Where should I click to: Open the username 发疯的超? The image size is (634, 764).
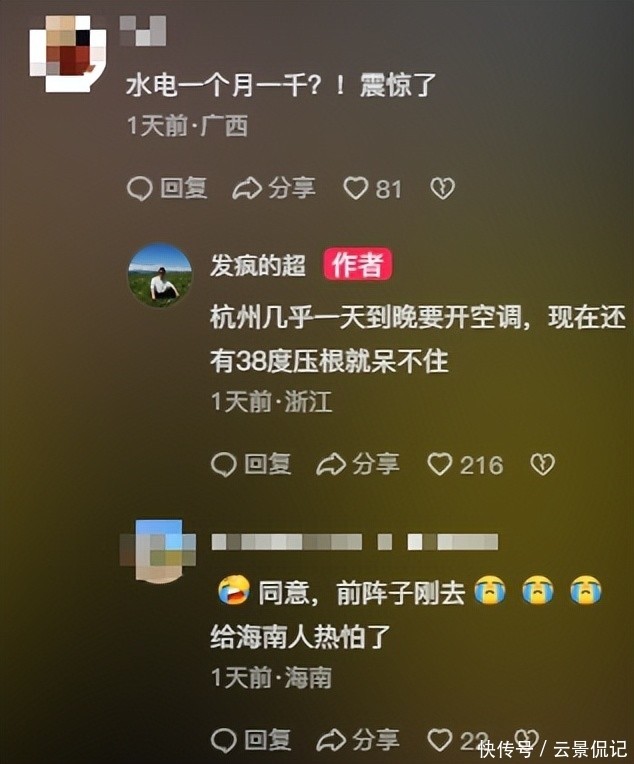[x=258, y=265]
